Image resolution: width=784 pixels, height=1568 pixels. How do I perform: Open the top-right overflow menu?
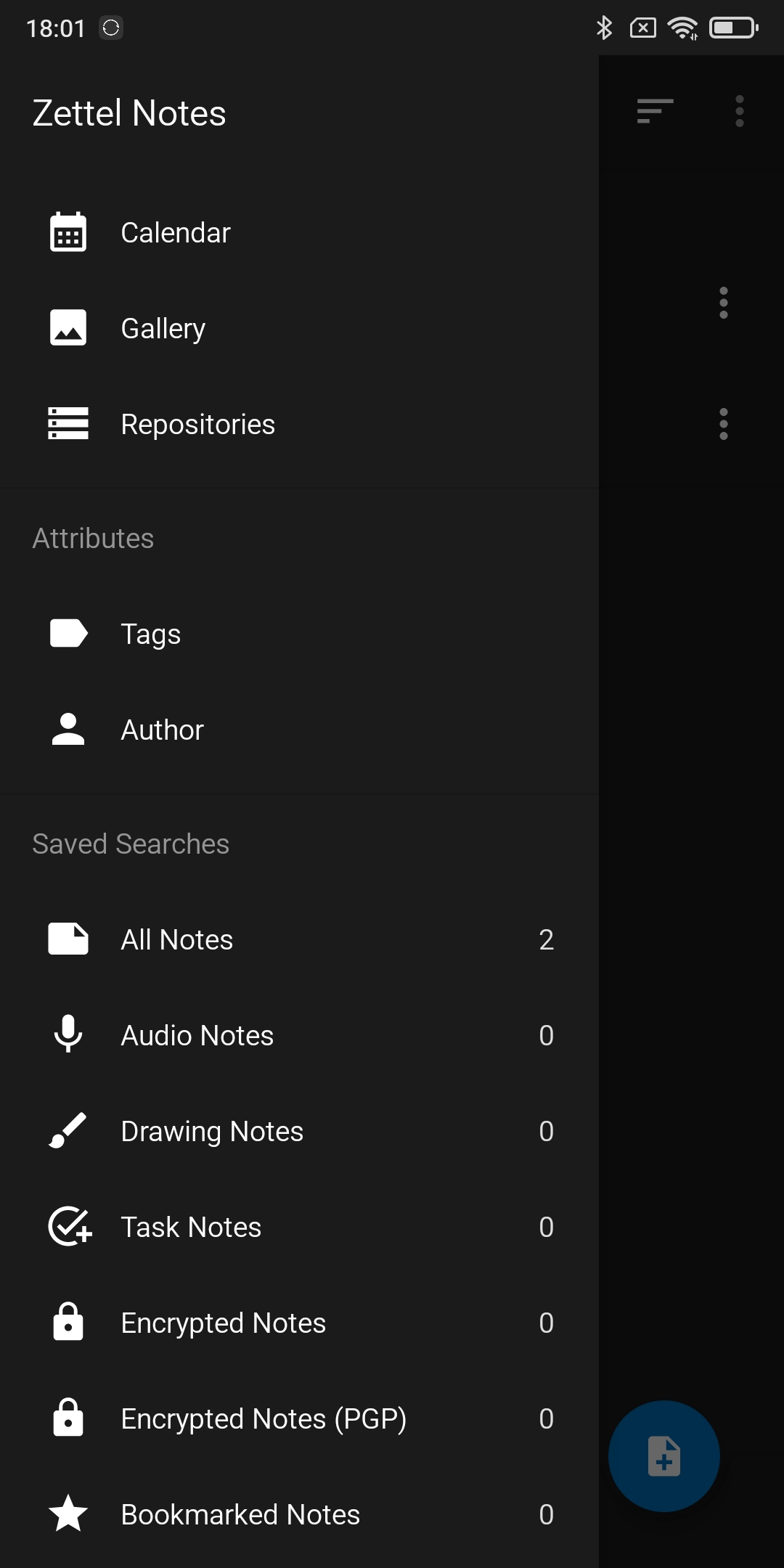(740, 110)
